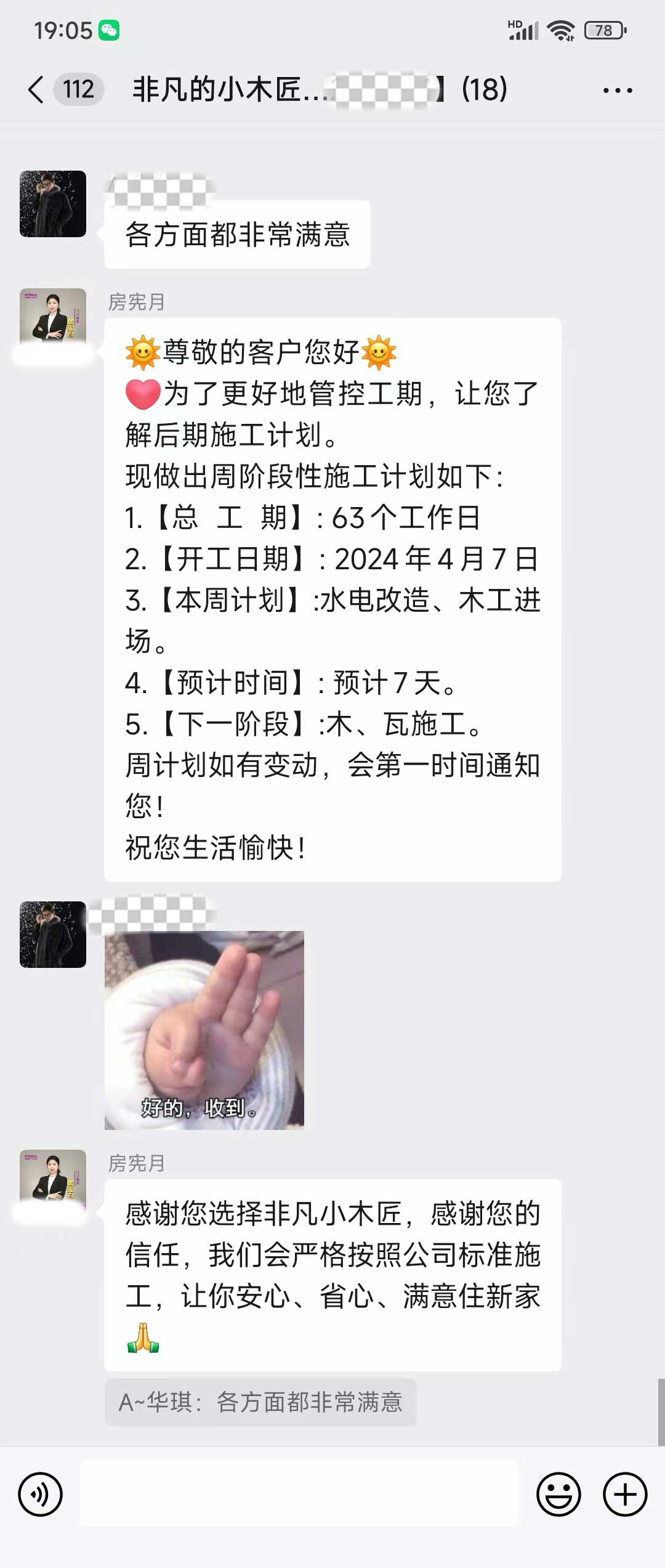The height and width of the screenshot is (1568, 665).
Task: Open the '好的，收到' sticker image
Action: (x=204, y=1030)
